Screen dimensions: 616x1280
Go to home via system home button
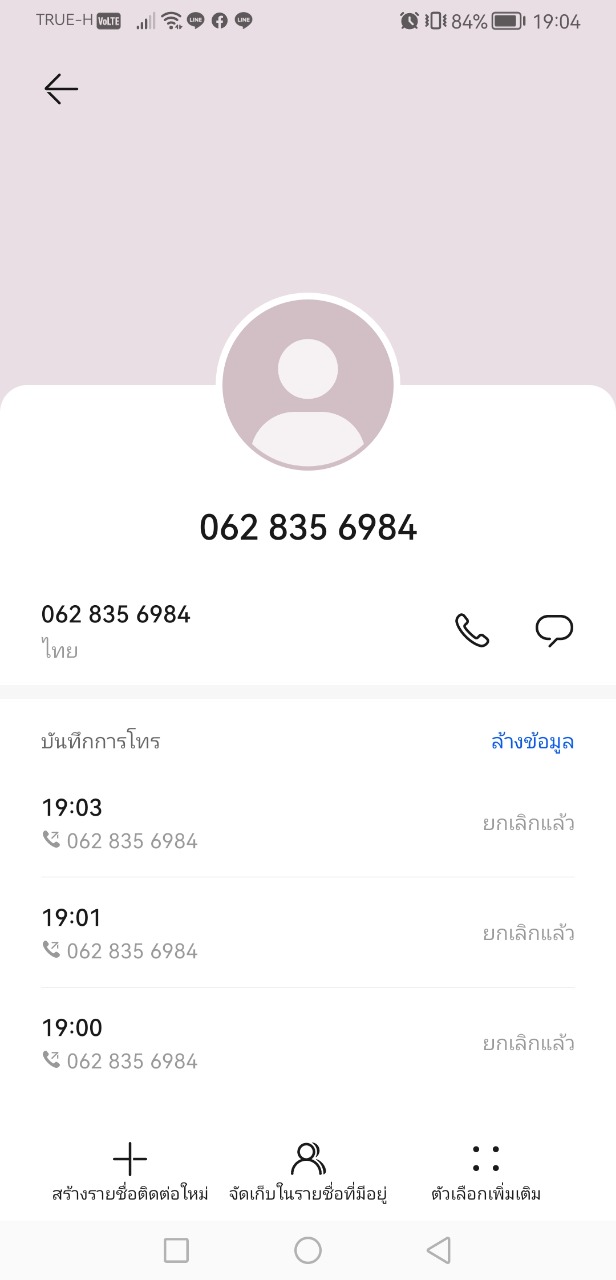308,1250
